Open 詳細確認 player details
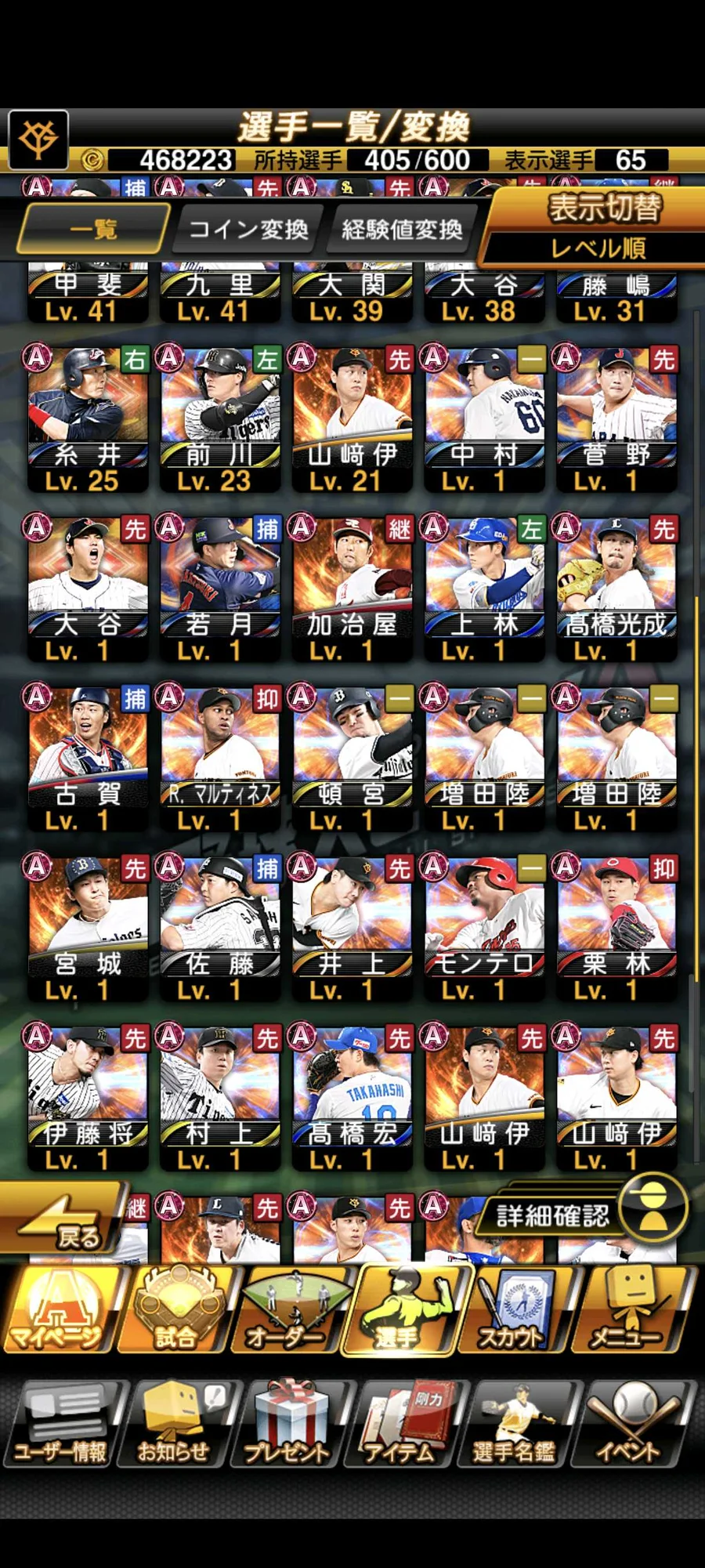This screenshot has height=1568, width=705. [x=580, y=1214]
